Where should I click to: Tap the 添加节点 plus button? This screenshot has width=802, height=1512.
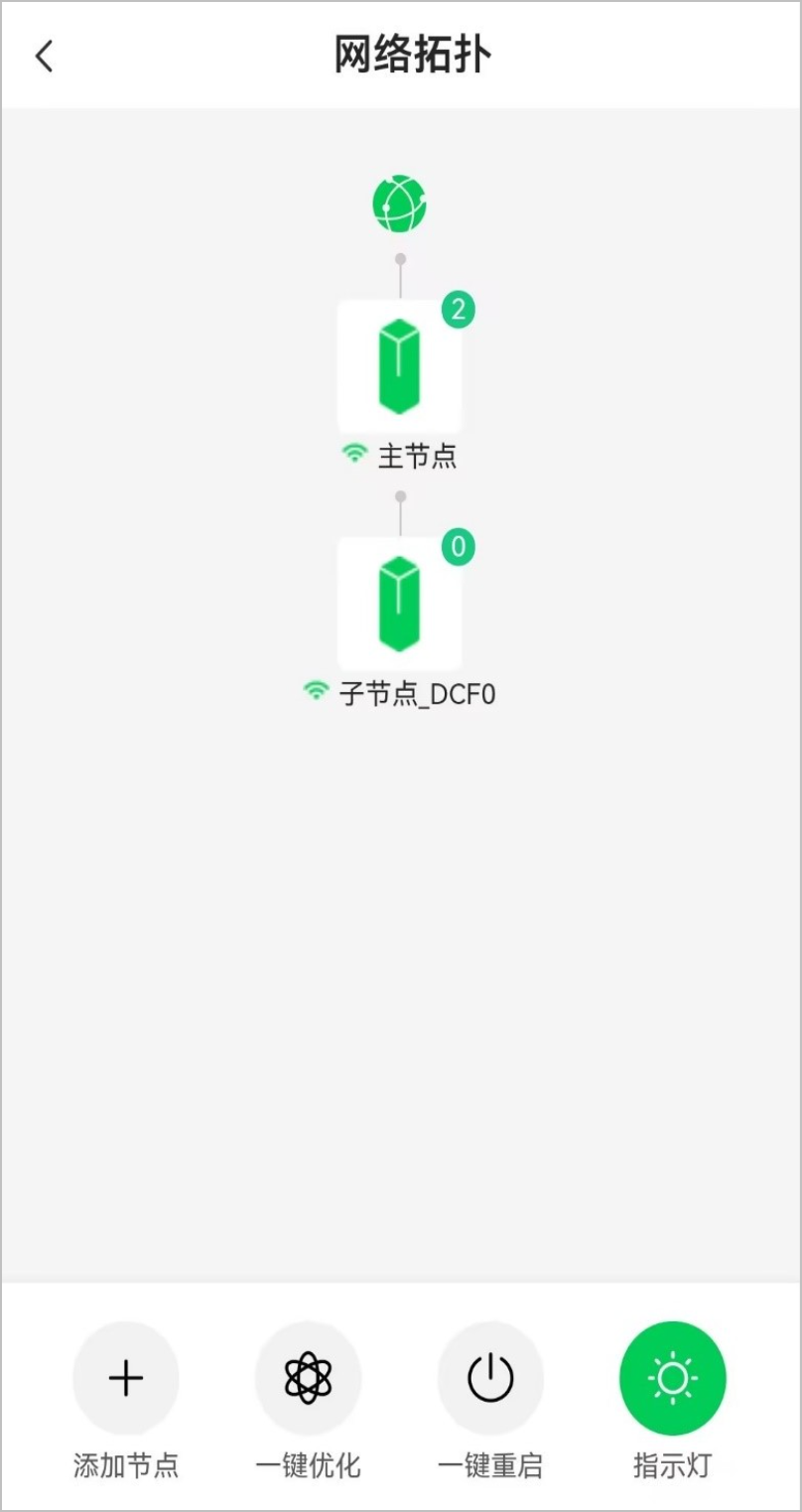(x=126, y=1378)
